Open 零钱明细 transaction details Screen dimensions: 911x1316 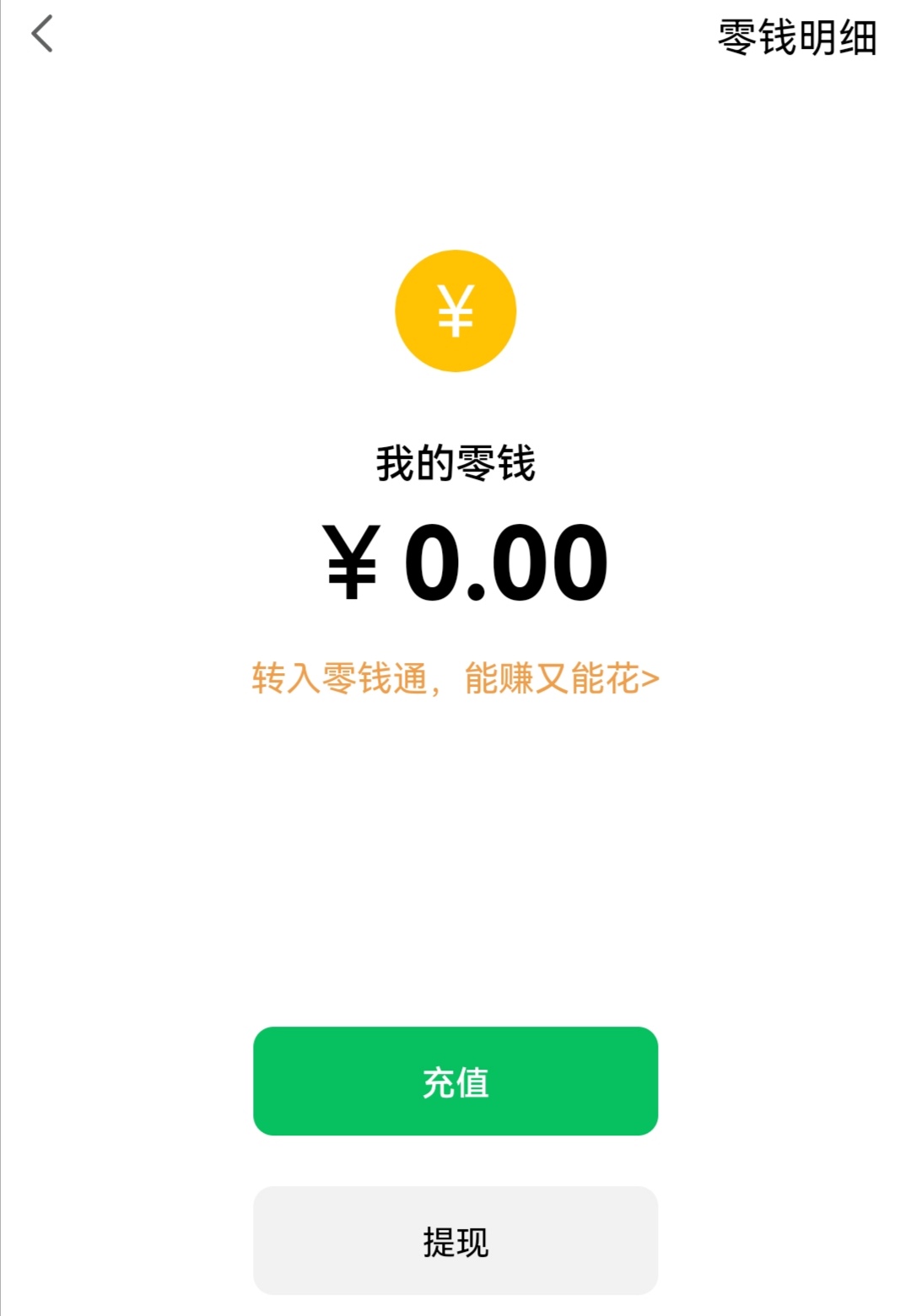pyautogui.click(x=796, y=38)
